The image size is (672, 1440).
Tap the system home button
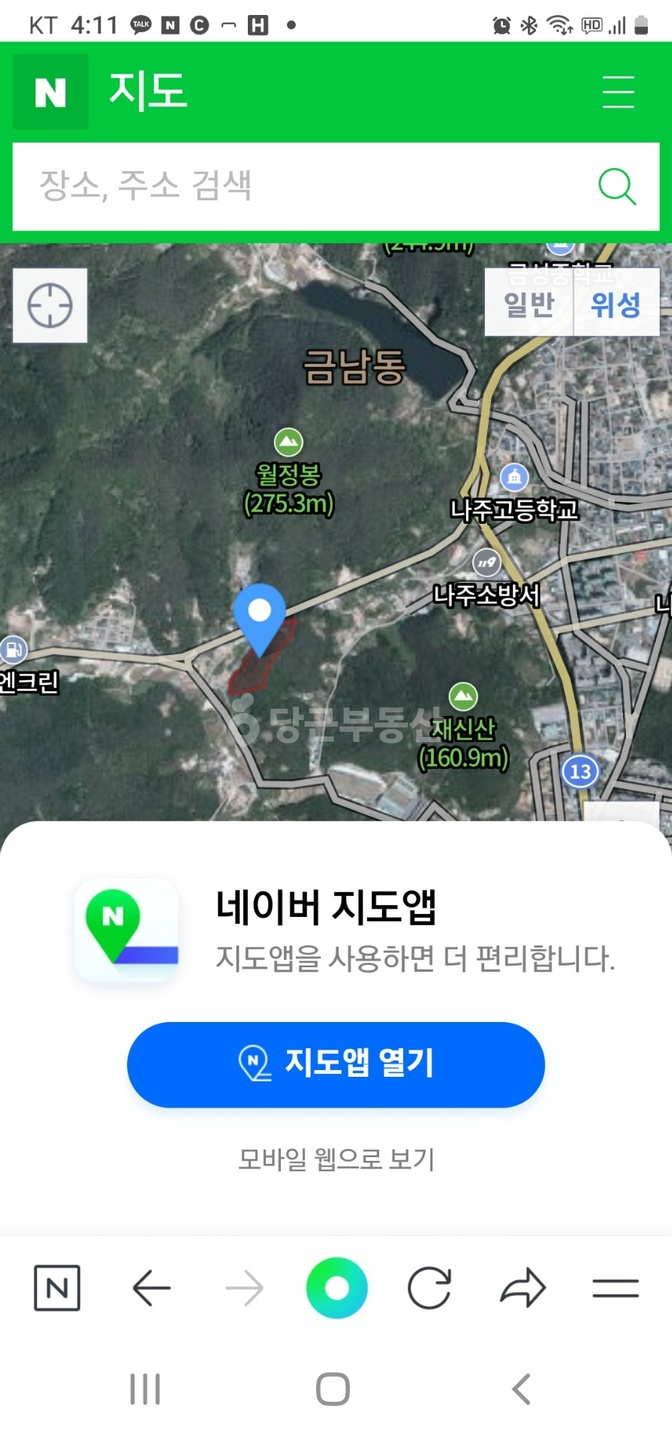point(333,1389)
